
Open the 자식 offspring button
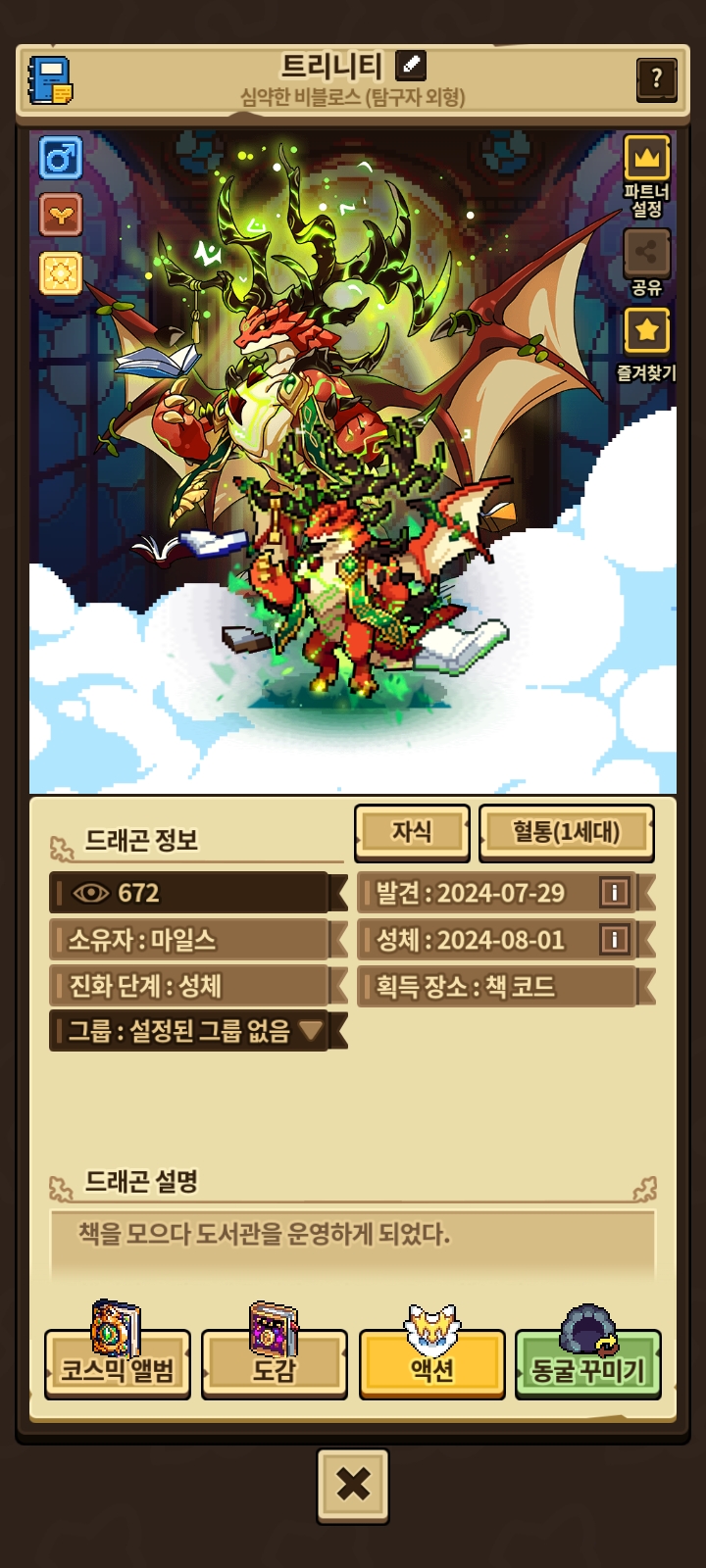click(x=412, y=832)
